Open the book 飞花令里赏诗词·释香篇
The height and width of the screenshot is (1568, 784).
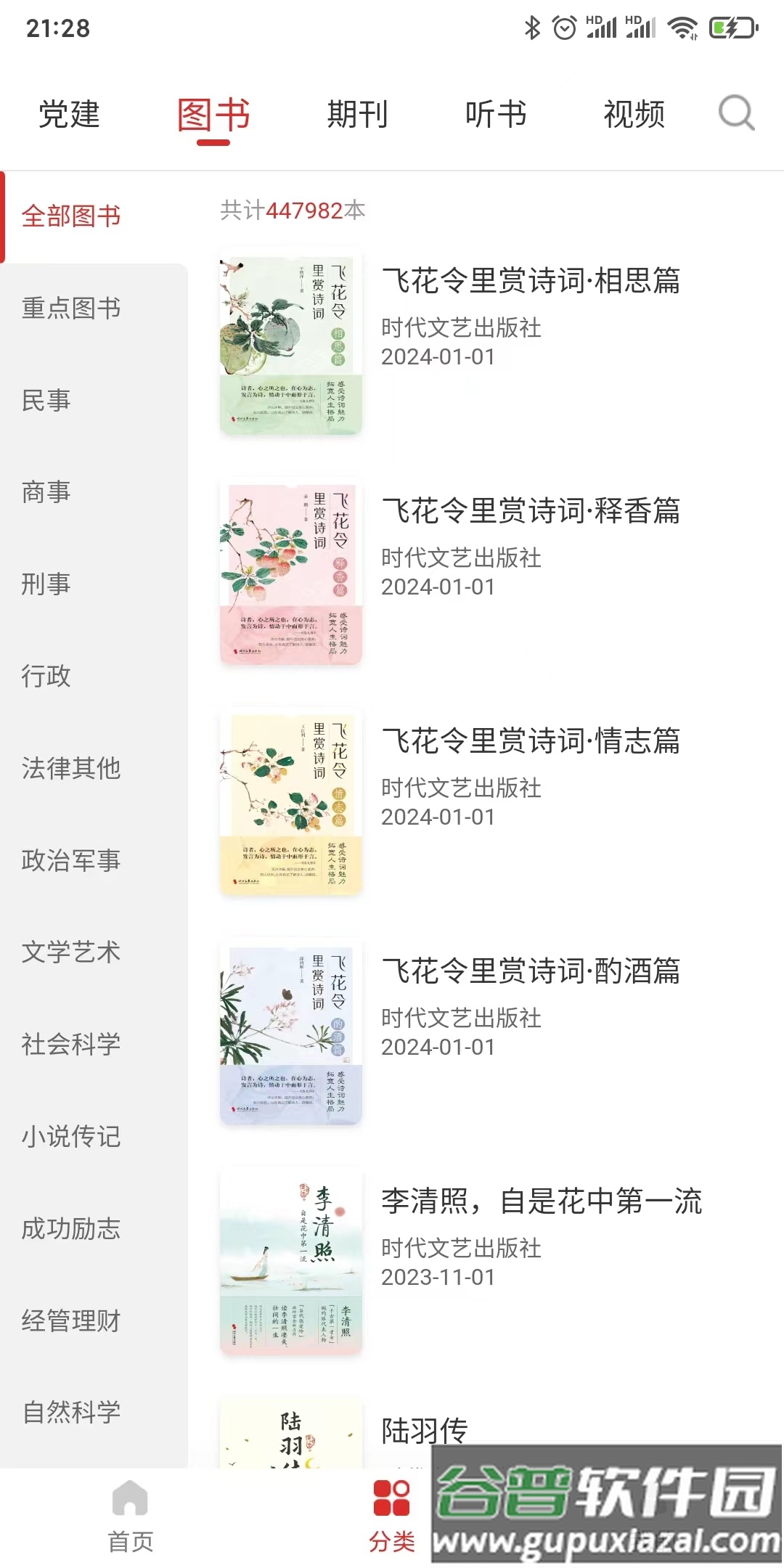point(530,511)
